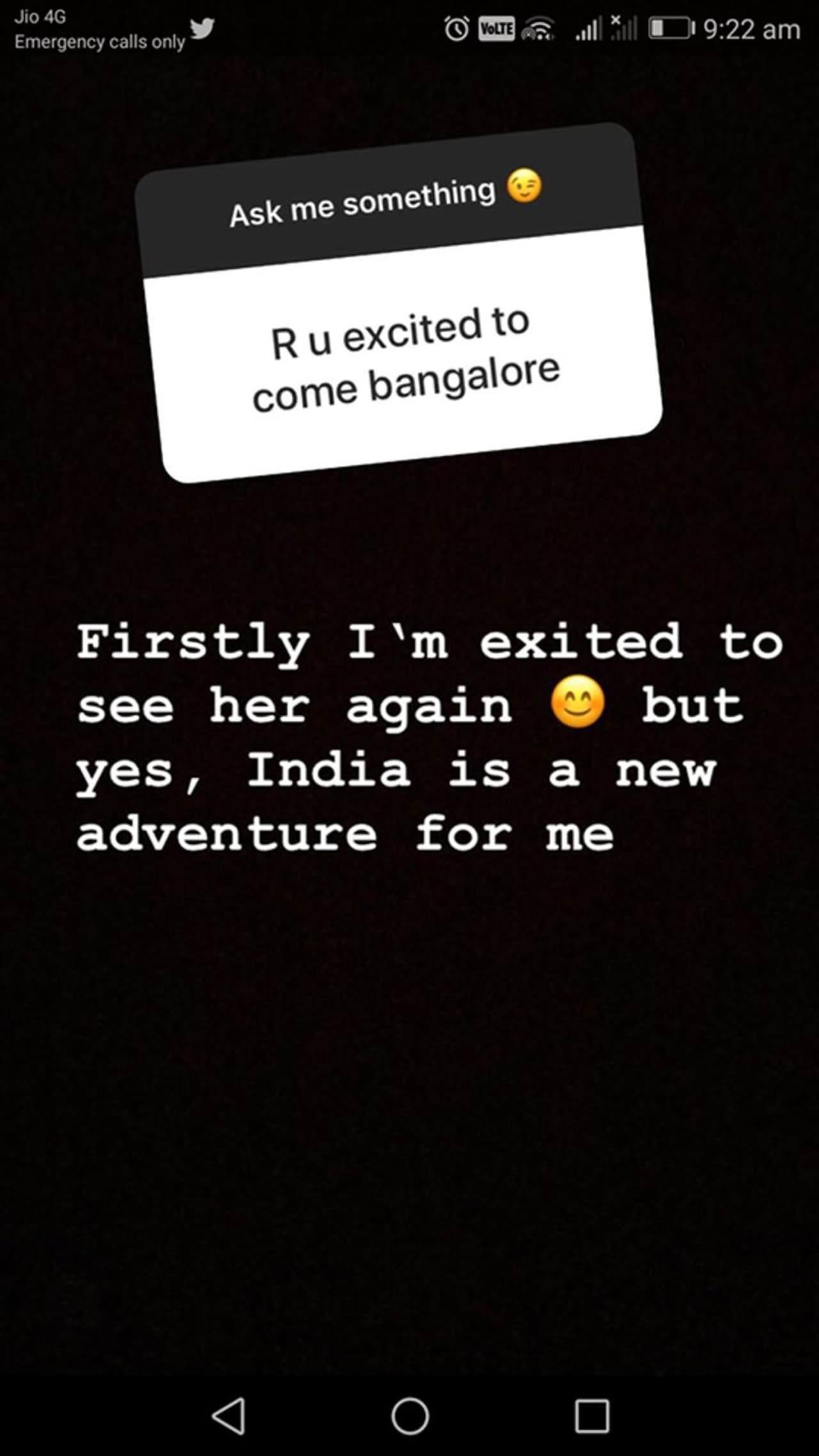The height and width of the screenshot is (1456, 819).
Task: Return to the home screen
Action: tap(410, 1416)
